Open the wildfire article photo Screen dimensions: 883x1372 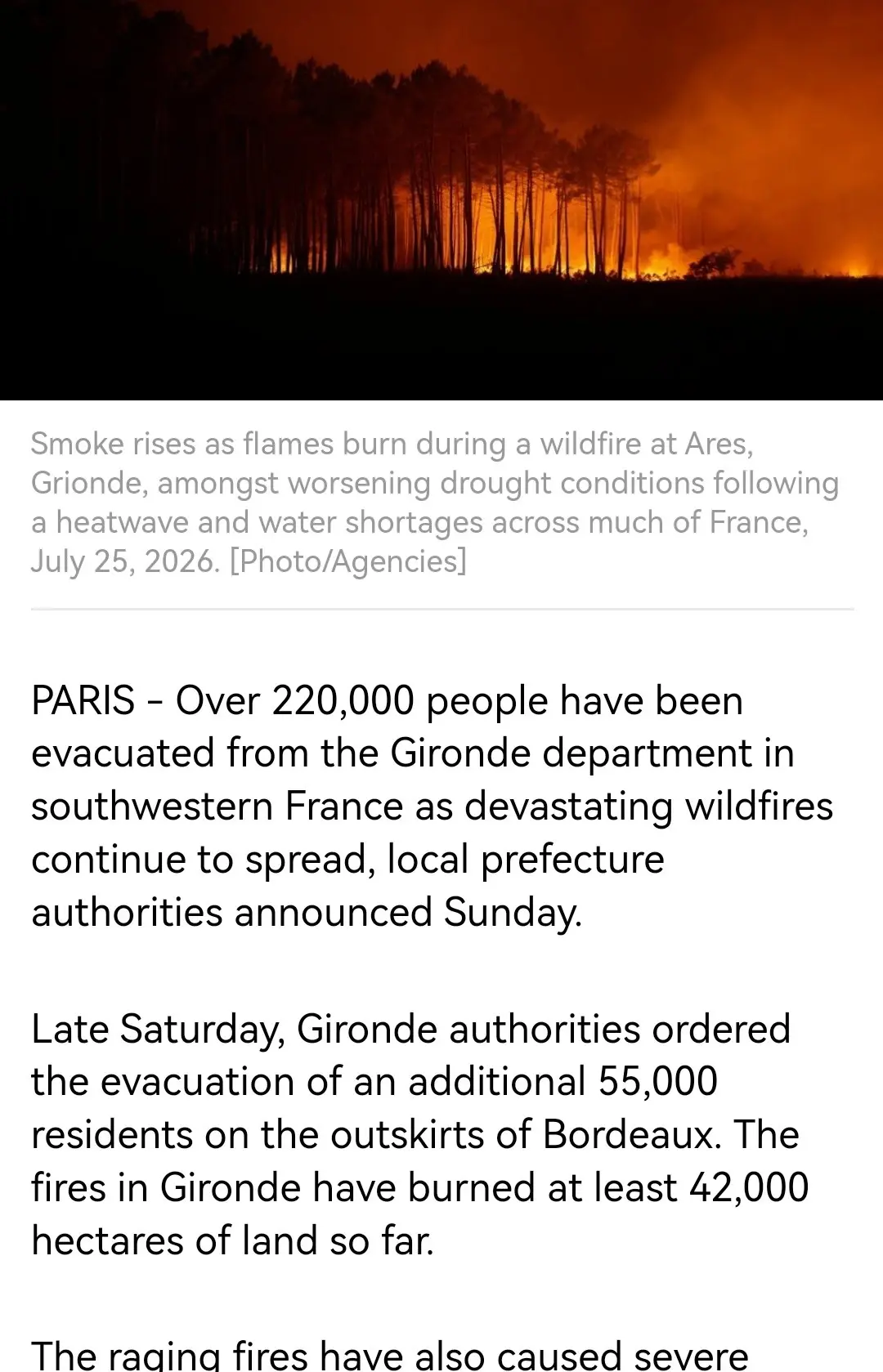(x=441, y=200)
